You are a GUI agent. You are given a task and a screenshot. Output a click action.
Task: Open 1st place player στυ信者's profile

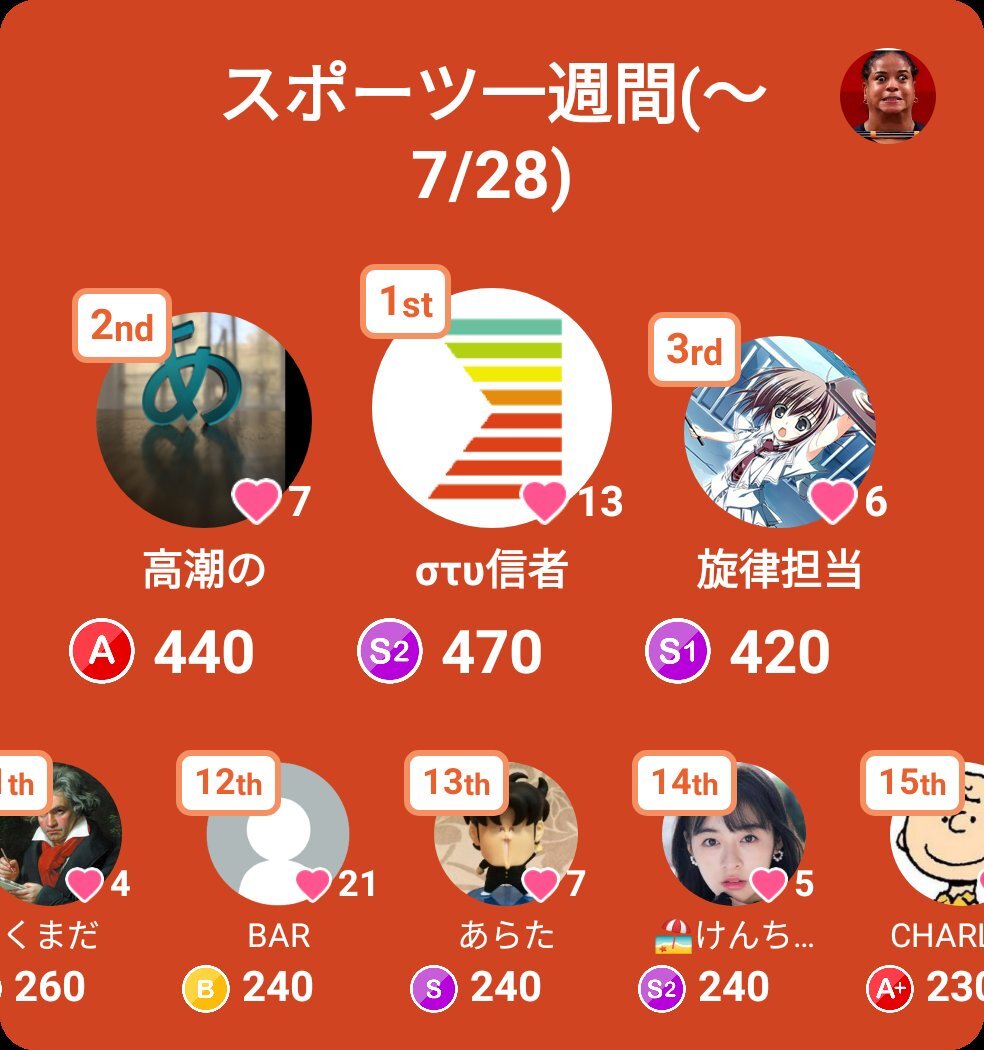coord(490,408)
